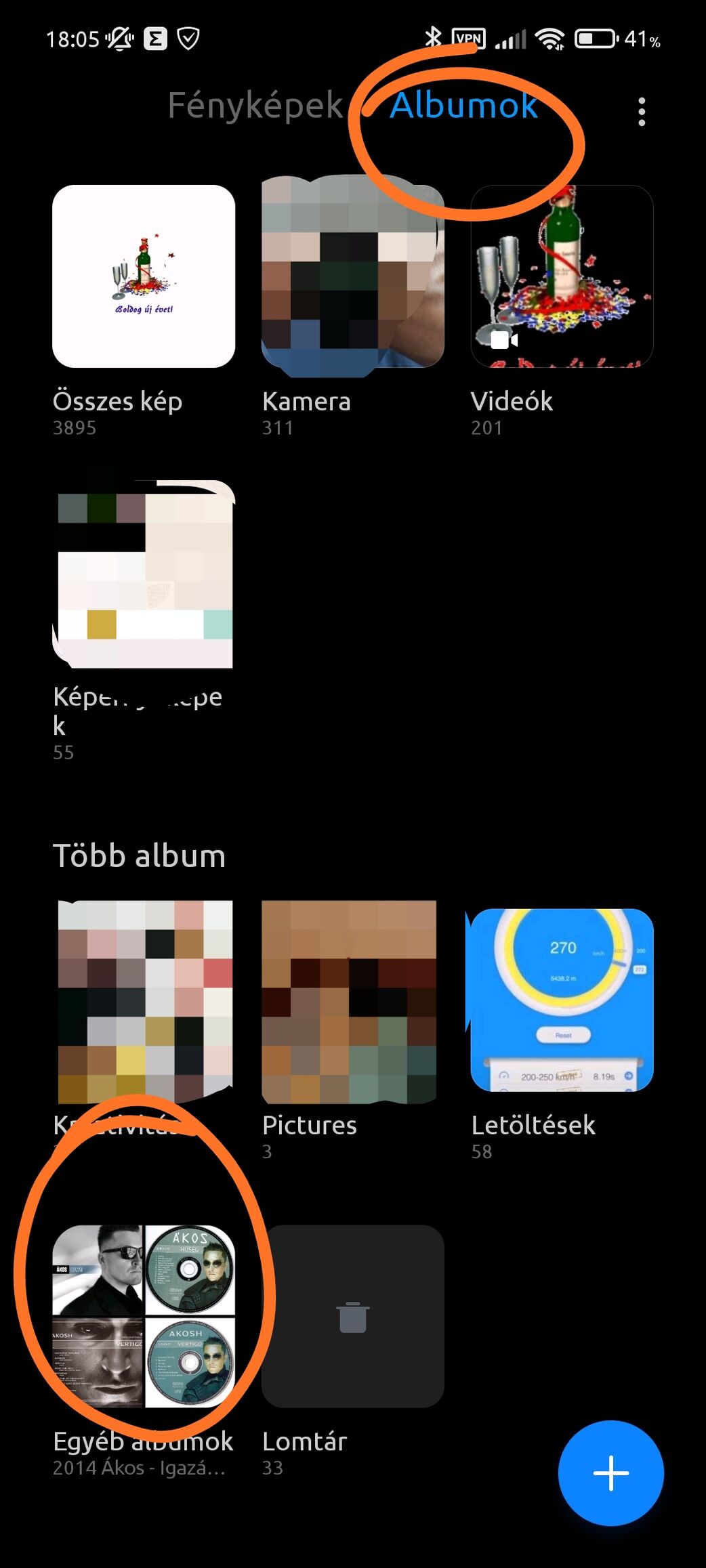Switch to the Fényképek tab
This screenshot has height=1568, width=706.
pyautogui.click(x=255, y=106)
